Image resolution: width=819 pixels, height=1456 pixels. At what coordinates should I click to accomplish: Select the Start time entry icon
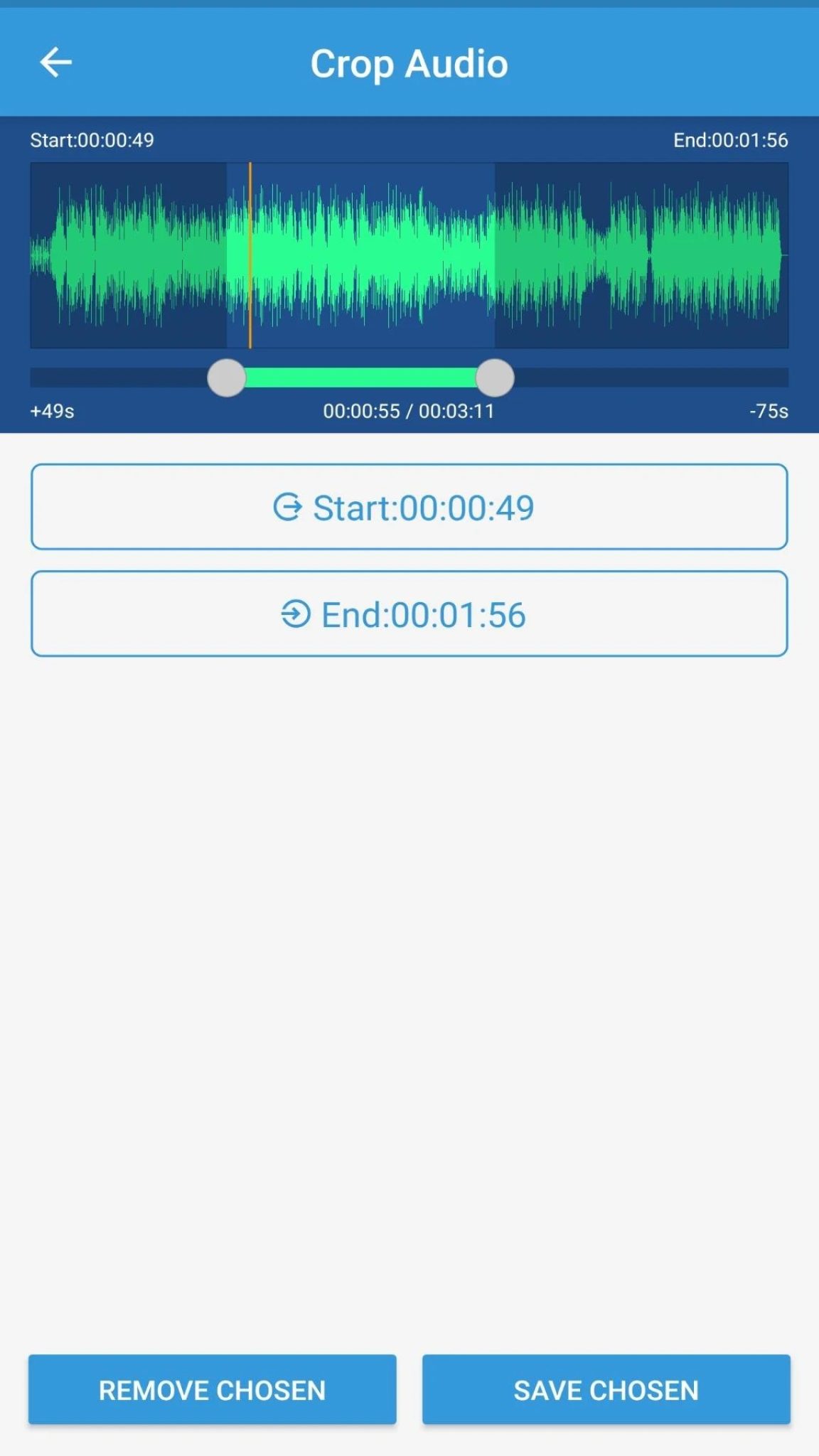[x=289, y=507]
